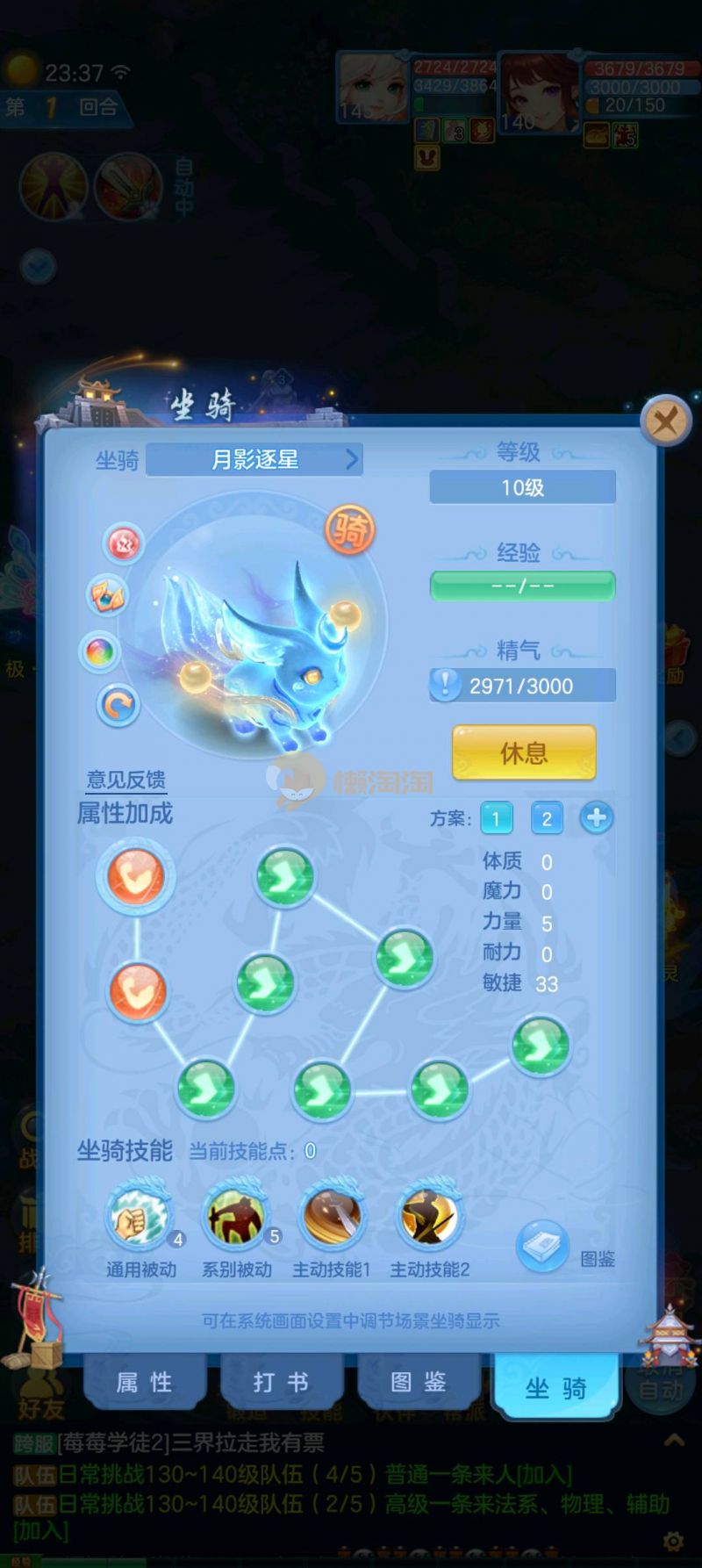Add a new scheme with plus button
This screenshot has width=702, height=1568.
pos(597,818)
